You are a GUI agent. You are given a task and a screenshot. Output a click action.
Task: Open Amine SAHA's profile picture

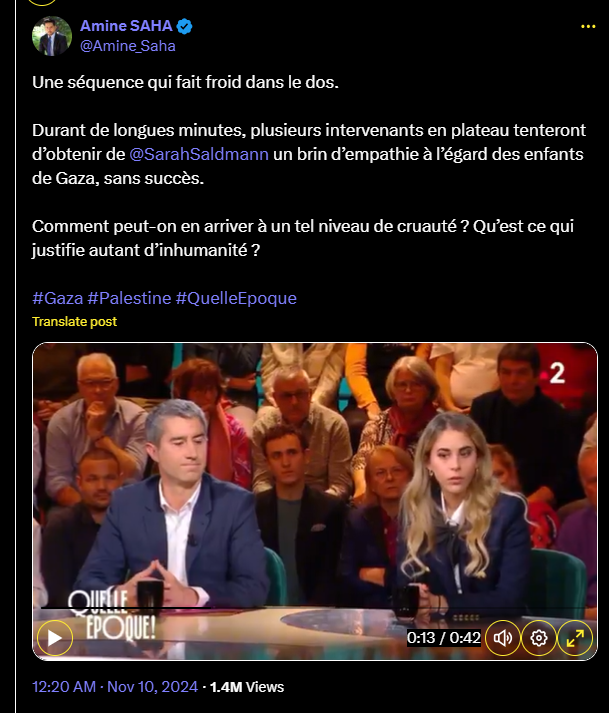click(52, 36)
